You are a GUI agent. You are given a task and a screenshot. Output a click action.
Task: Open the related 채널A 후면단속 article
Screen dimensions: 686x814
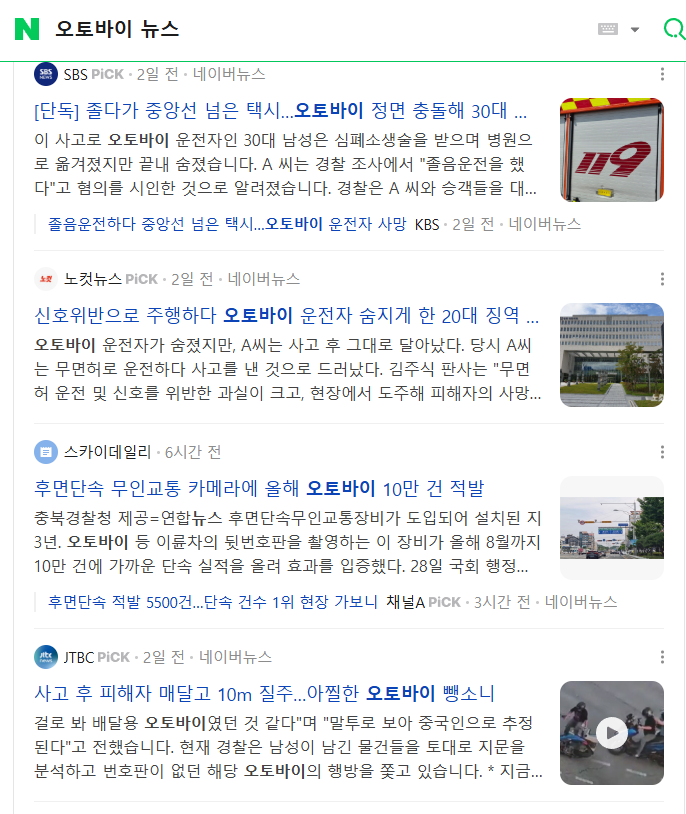[x=212, y=602]
